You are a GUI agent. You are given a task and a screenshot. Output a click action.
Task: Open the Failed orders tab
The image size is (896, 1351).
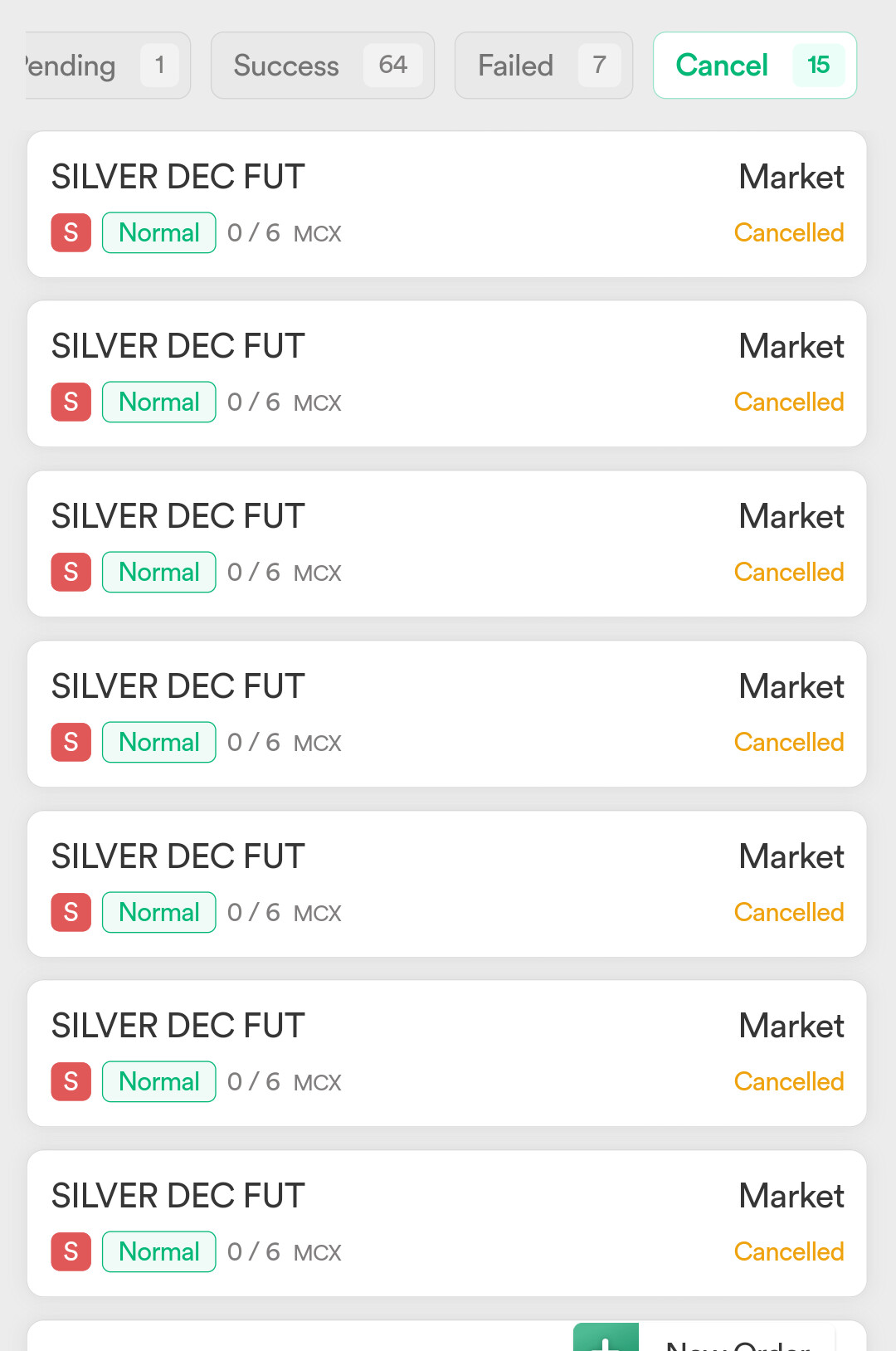point(543,66)
